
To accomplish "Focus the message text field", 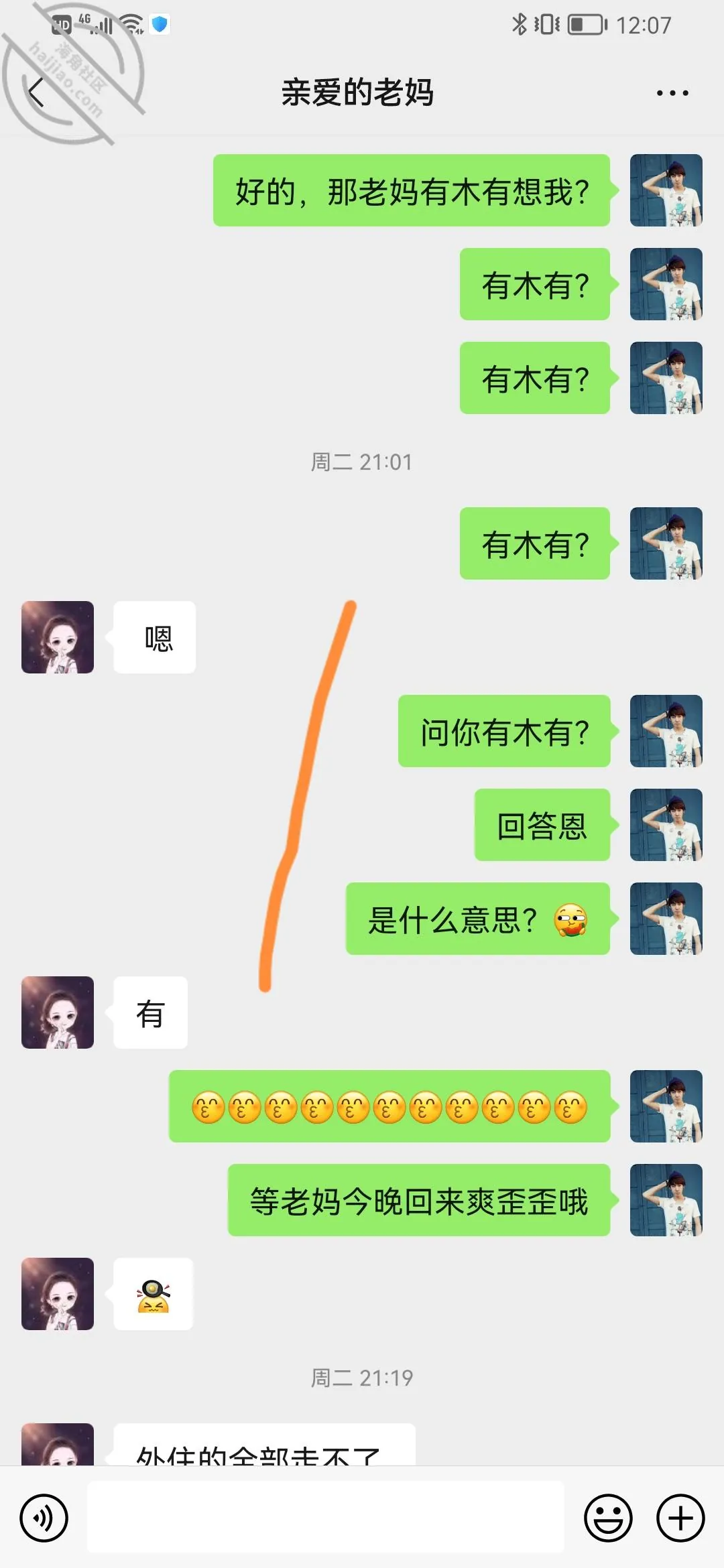I will [x=326, y=1518].
